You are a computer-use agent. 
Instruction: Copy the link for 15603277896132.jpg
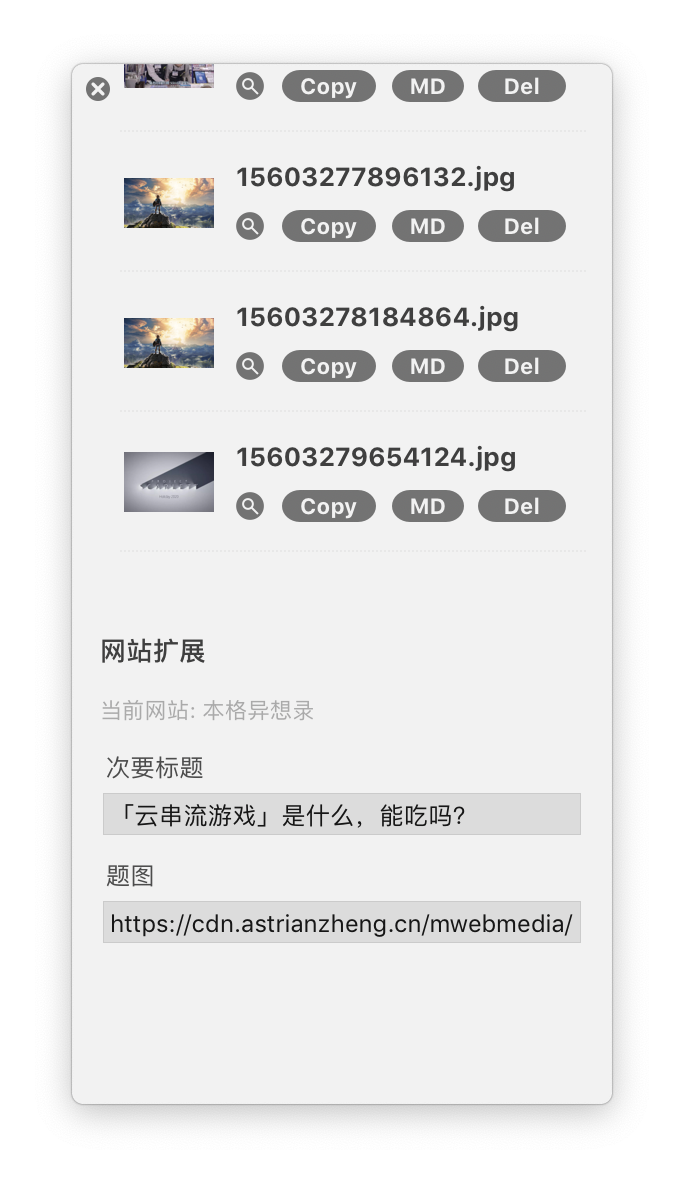tap(328, 226)
